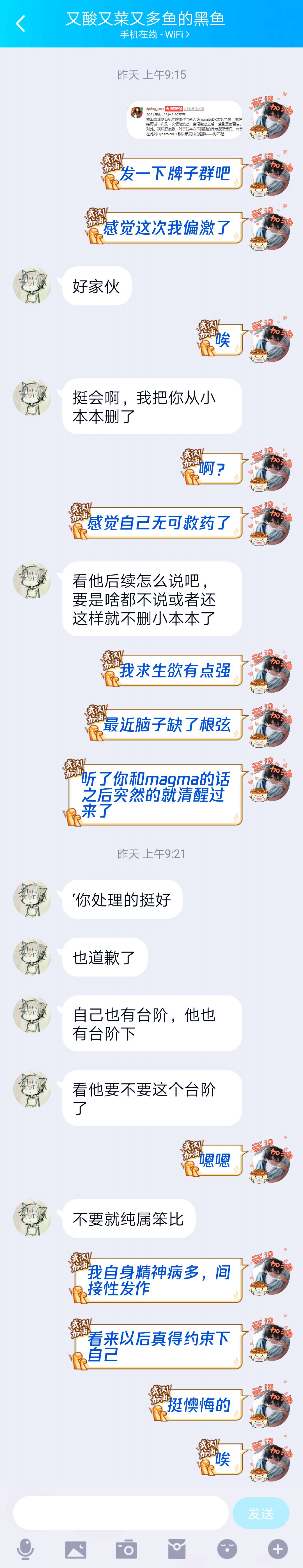Open the camera to take photo
303x1568 pixels.
point(127,1549)
